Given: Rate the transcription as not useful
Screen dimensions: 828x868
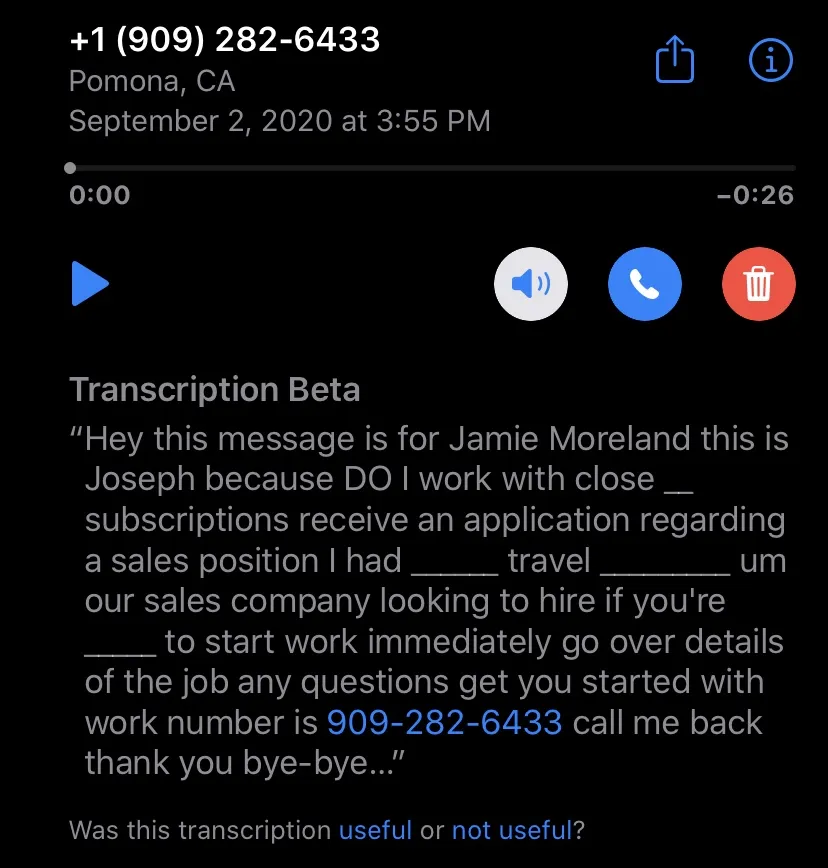Looking at the screenshot, I should (512, 830).
